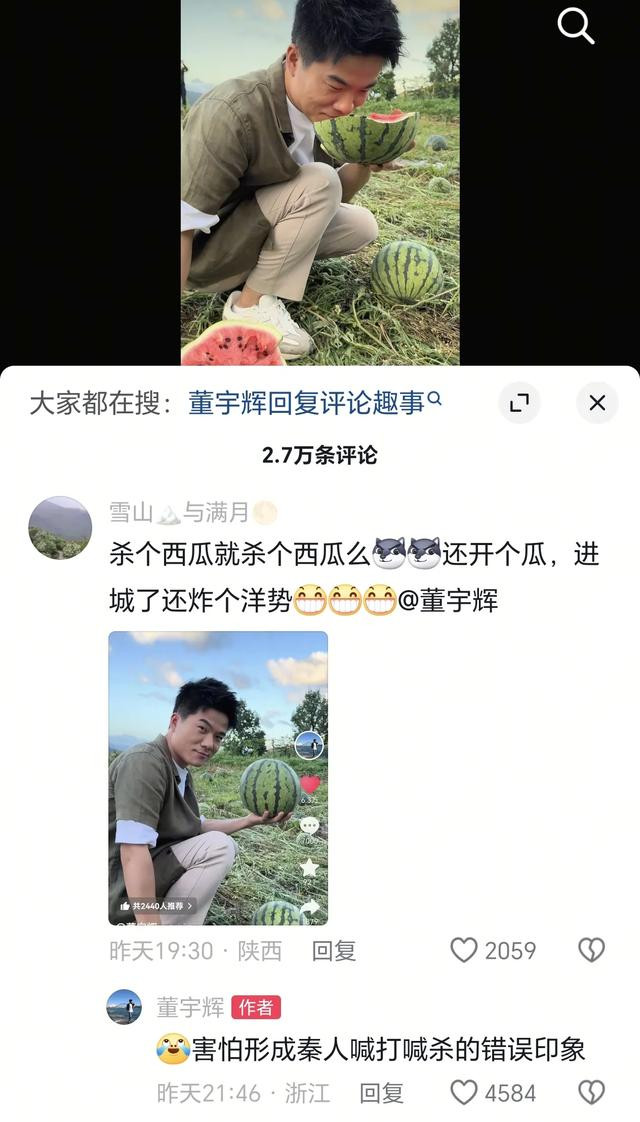Expand the comments panel to full screen
This screenshot has height=1122, width=640.
click(x=519, y=403)
